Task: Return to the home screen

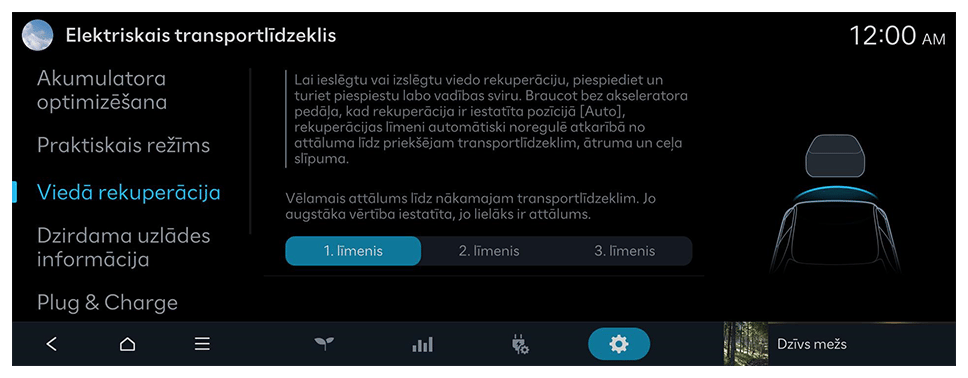Action: tap(127, 344)
